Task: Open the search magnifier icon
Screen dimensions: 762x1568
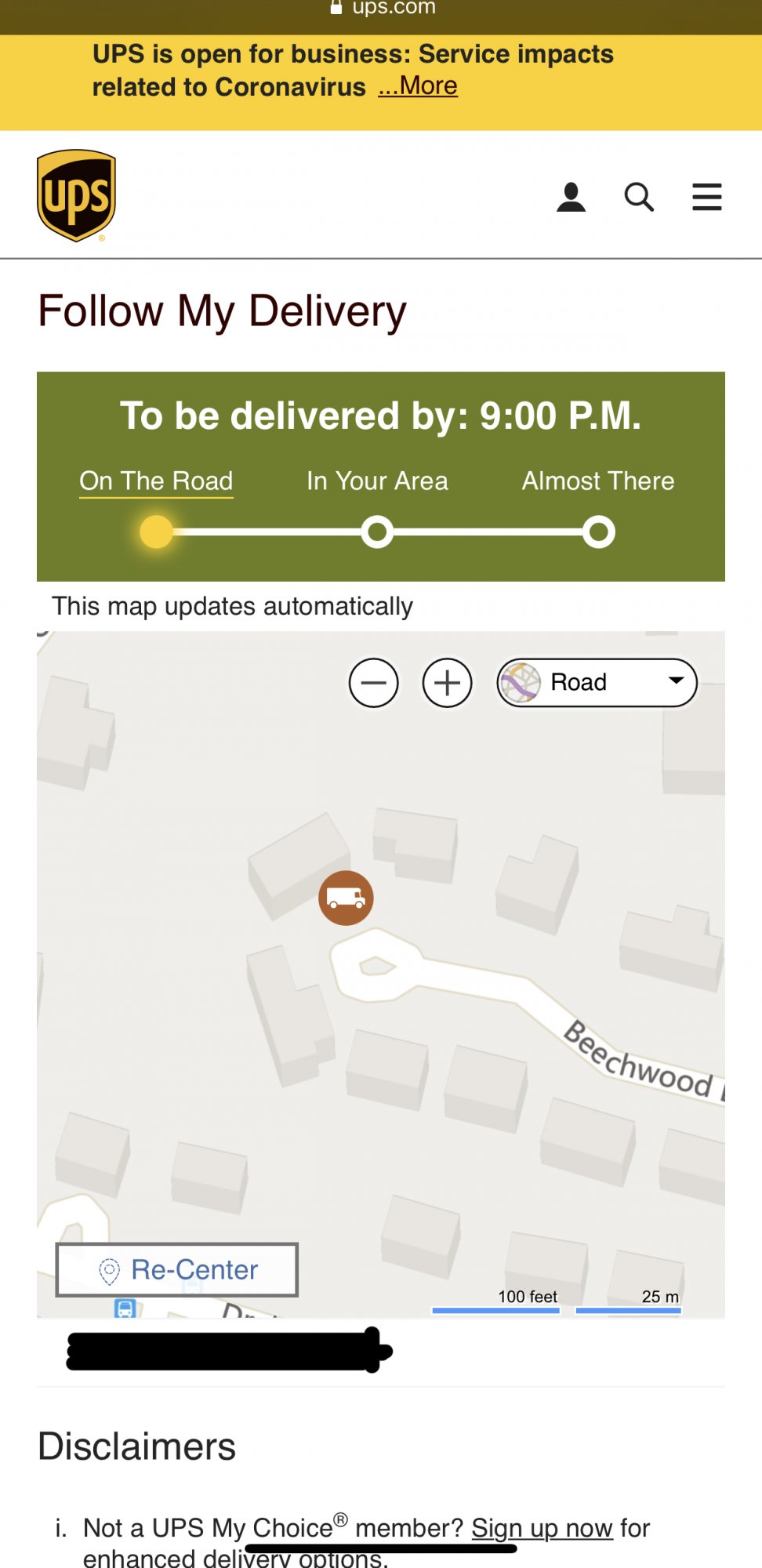Action: pos(639,197)
